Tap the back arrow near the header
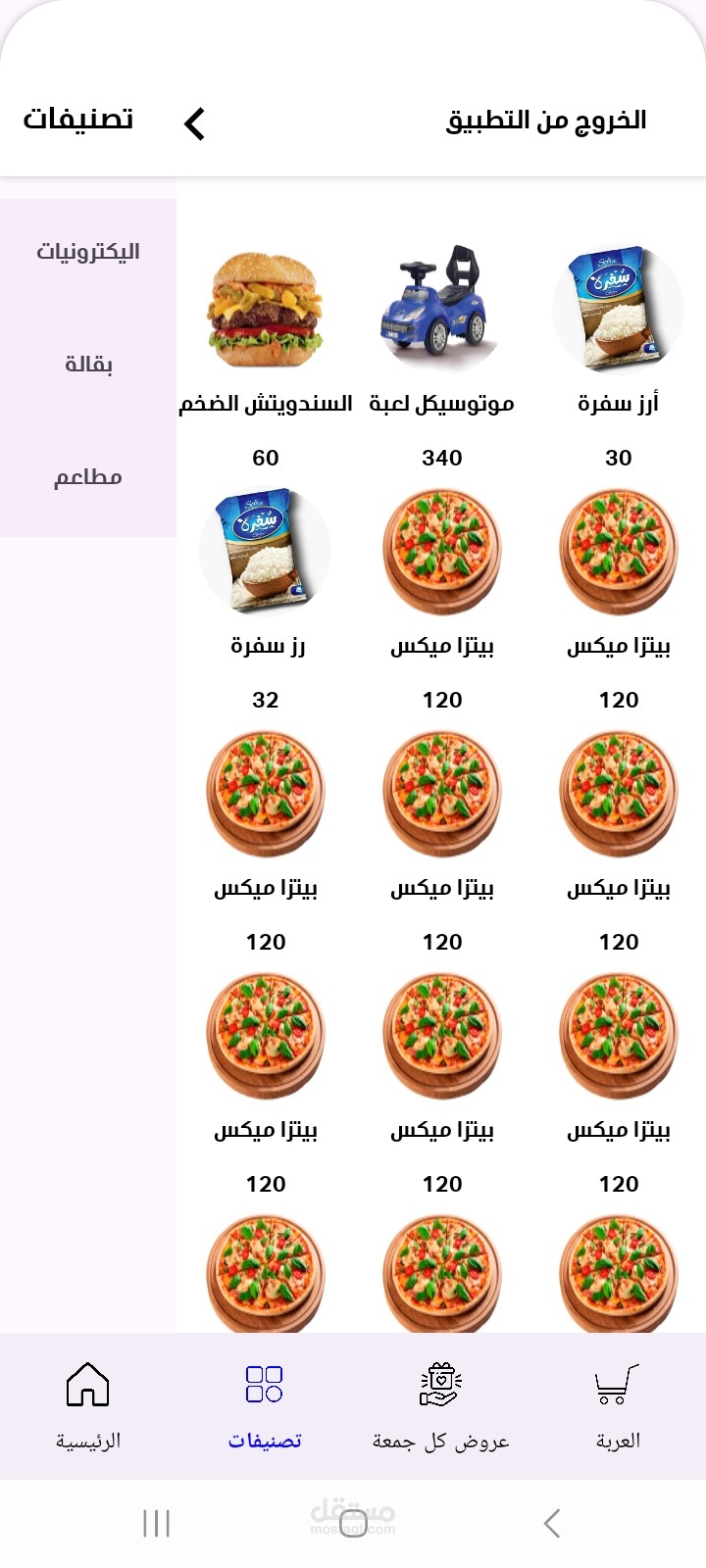 [x=195, y=123]
